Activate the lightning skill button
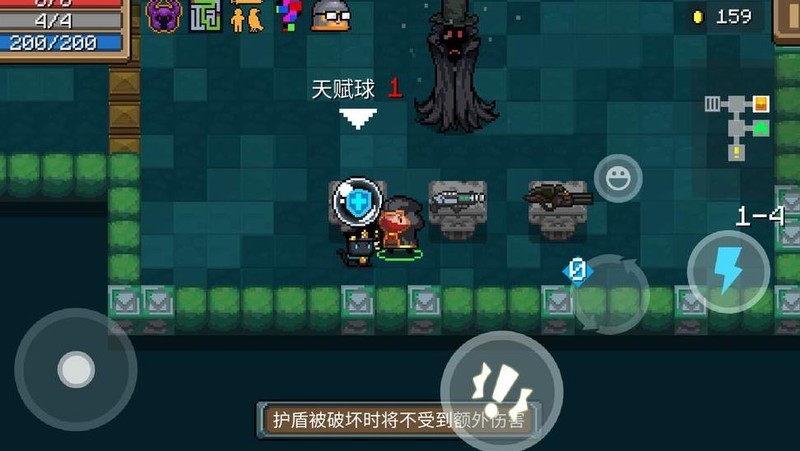 tap(728, 271)
